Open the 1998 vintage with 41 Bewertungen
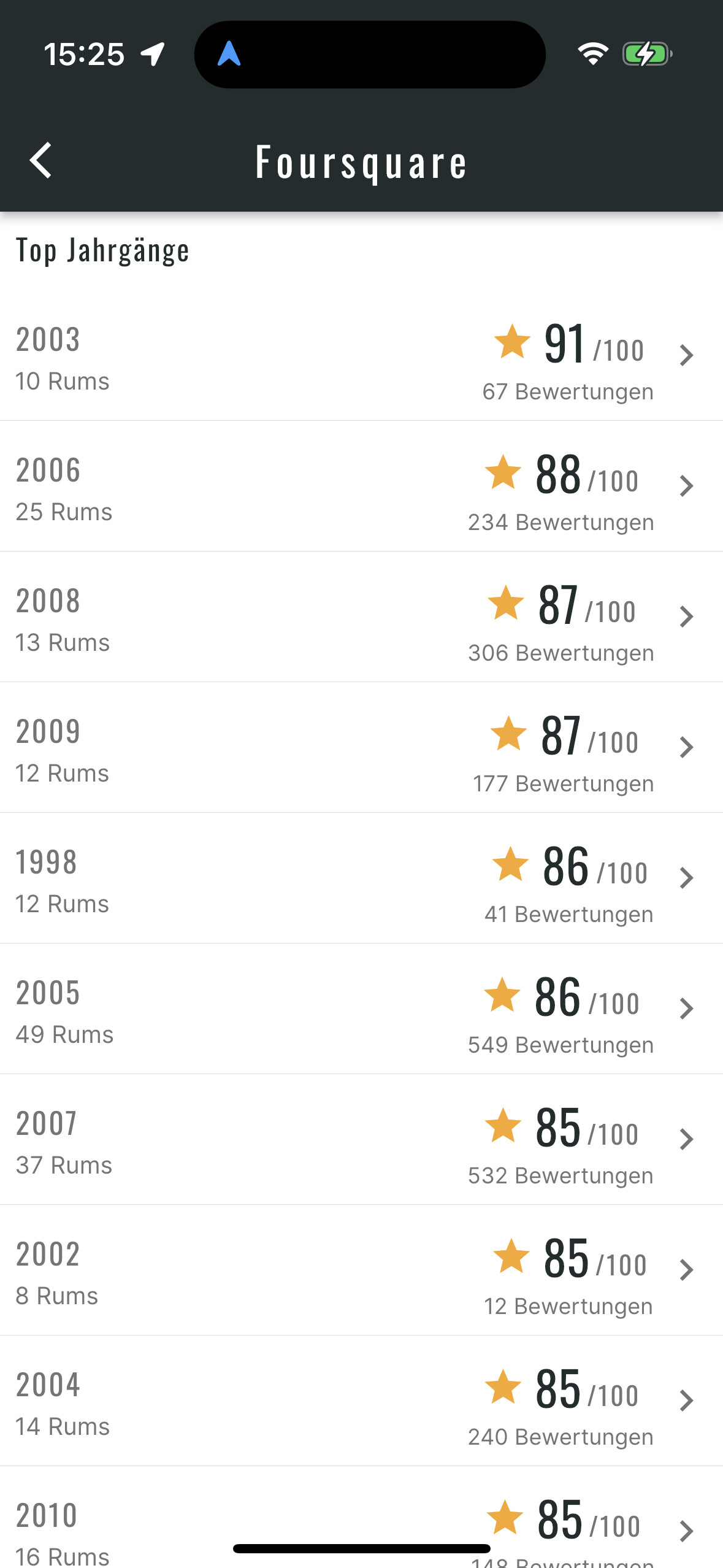 coord(361,878)
